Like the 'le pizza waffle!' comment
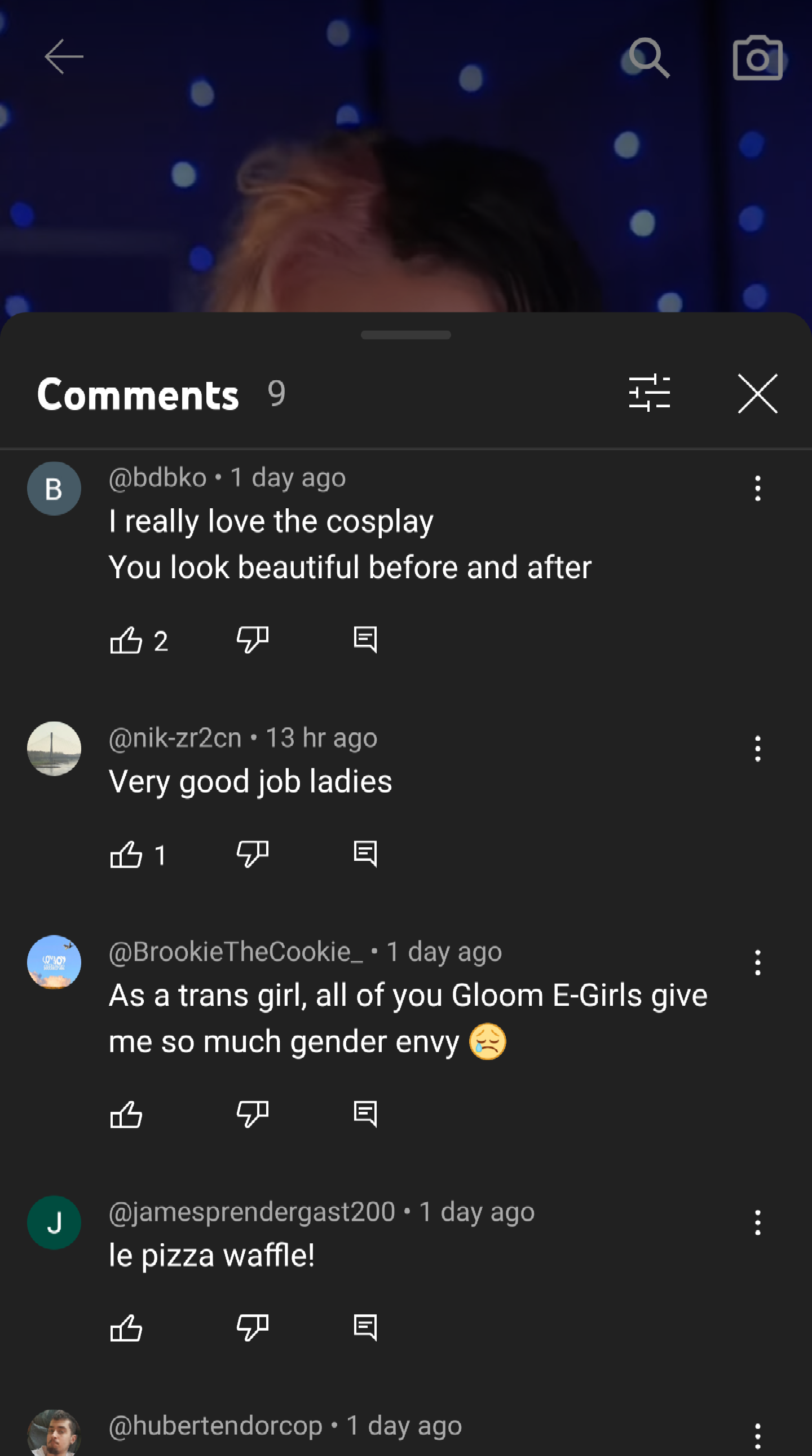 tap(126, 1328)
